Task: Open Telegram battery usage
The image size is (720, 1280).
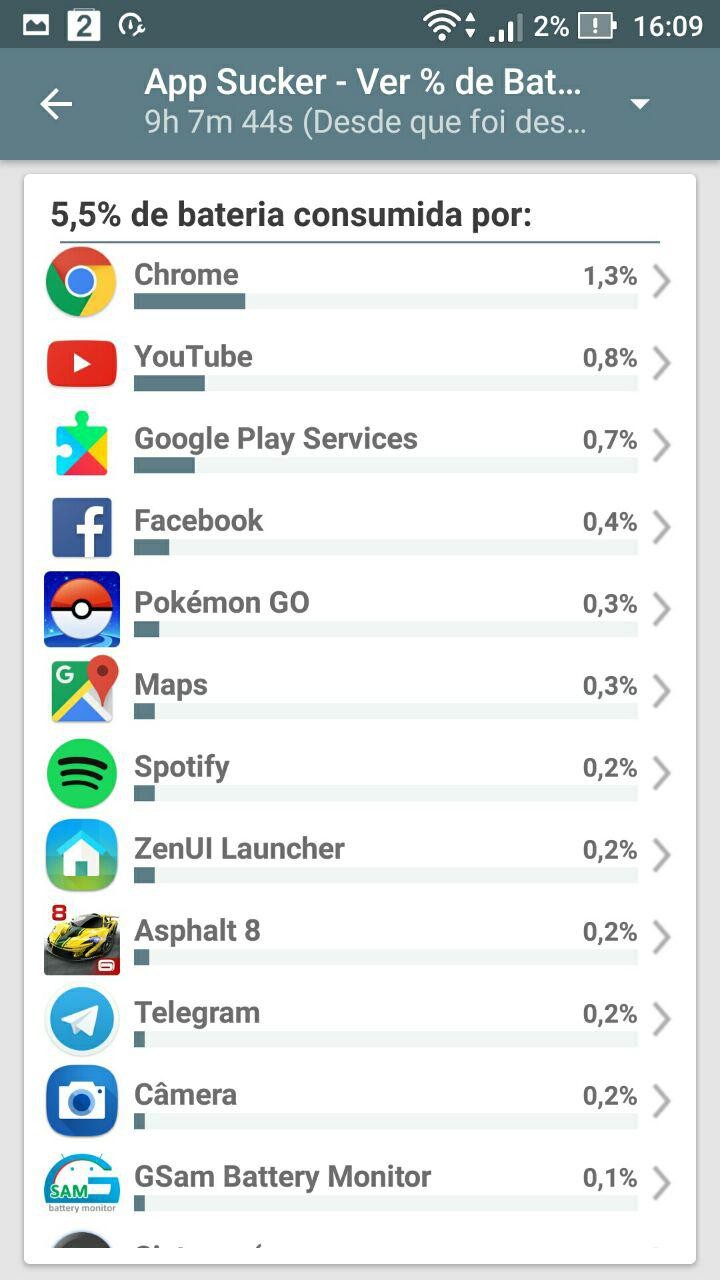Action: pos(360,1020)
